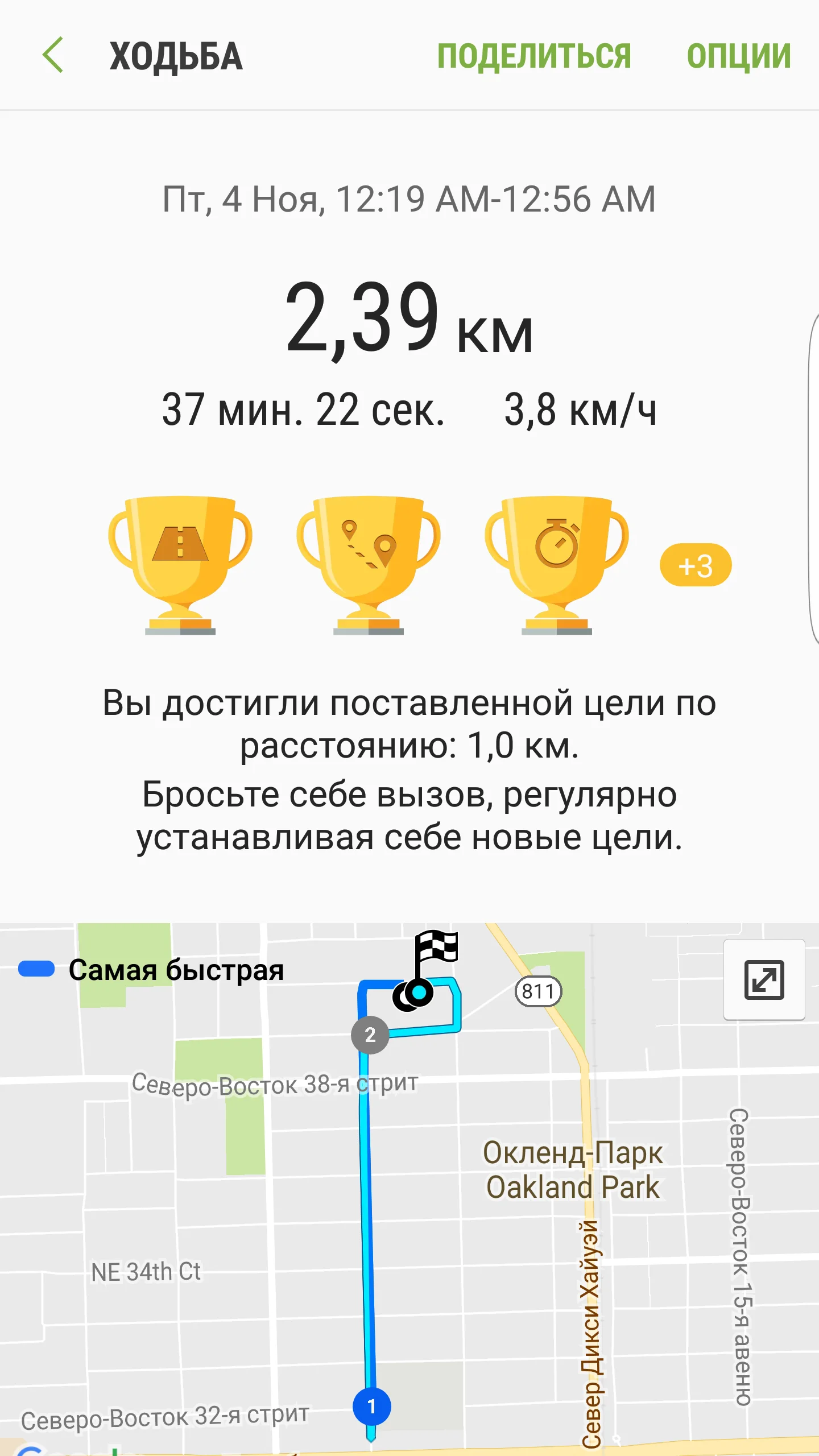View the route trophy with location pins
819x1456 pixels.
coord(369,564)
